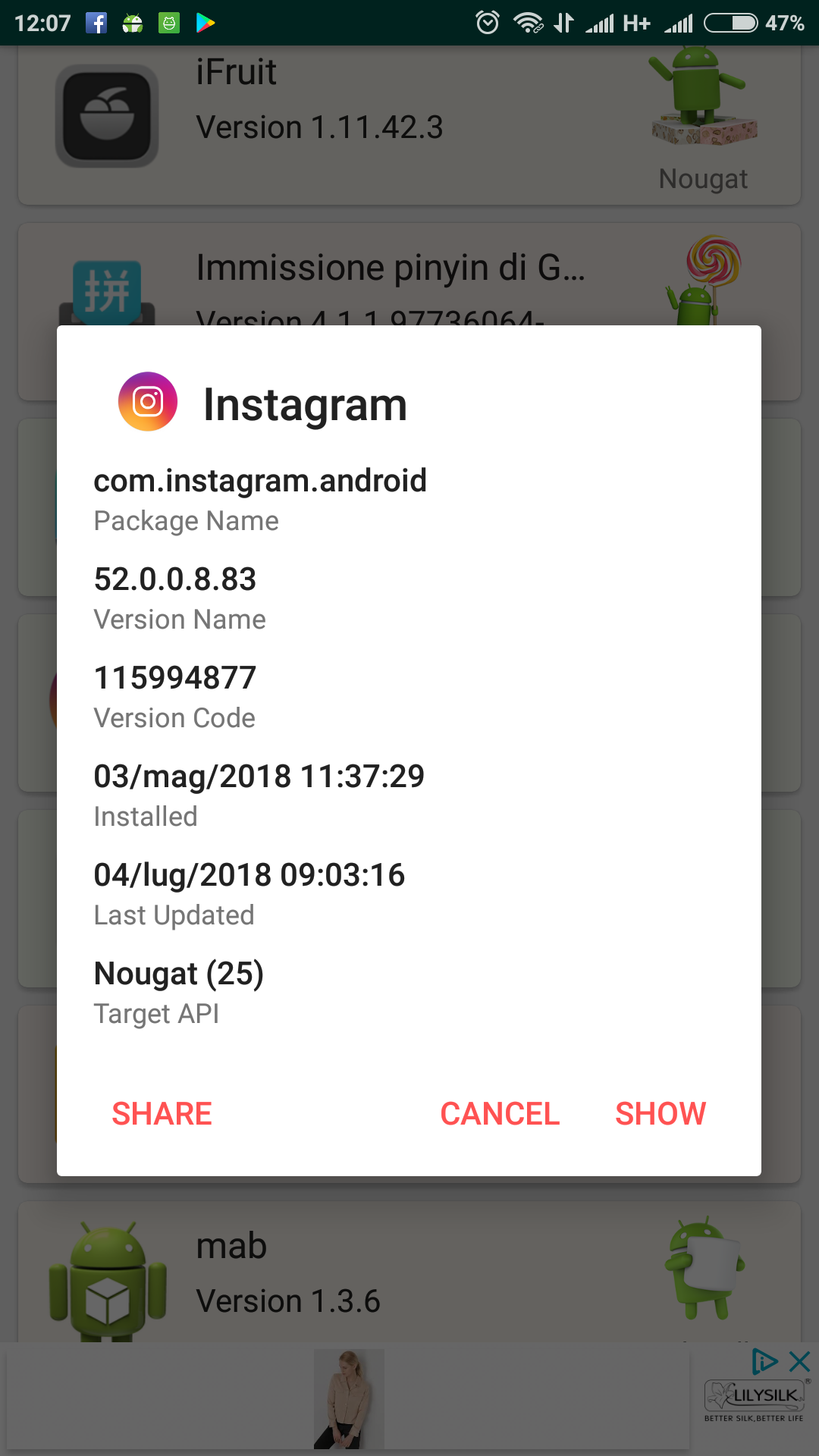This screenshot has height=1456, width=819.
Task: Open the AdChoices info icon
Action: (x=764, y=1361)
